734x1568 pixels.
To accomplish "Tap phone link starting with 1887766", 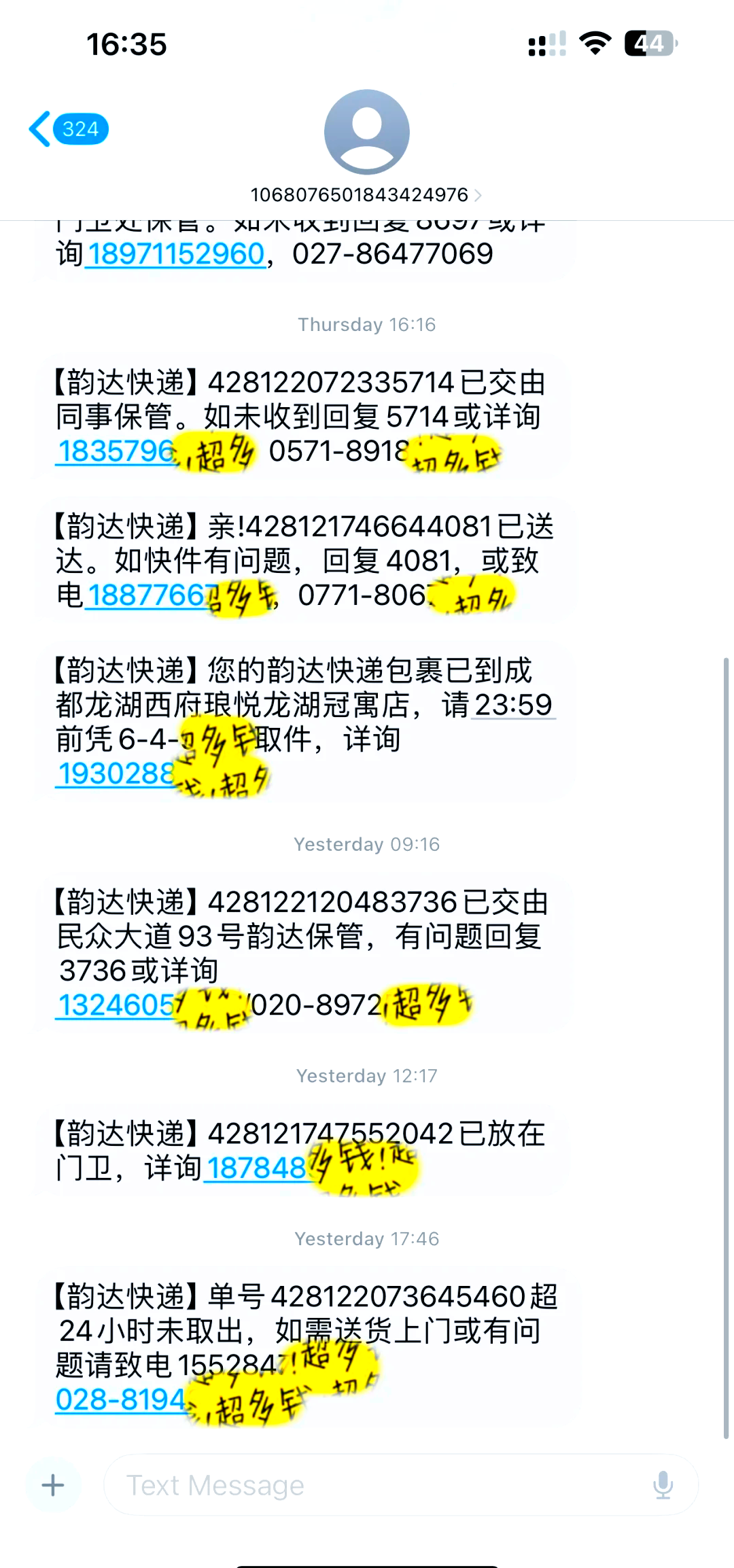I will point(145,595).
